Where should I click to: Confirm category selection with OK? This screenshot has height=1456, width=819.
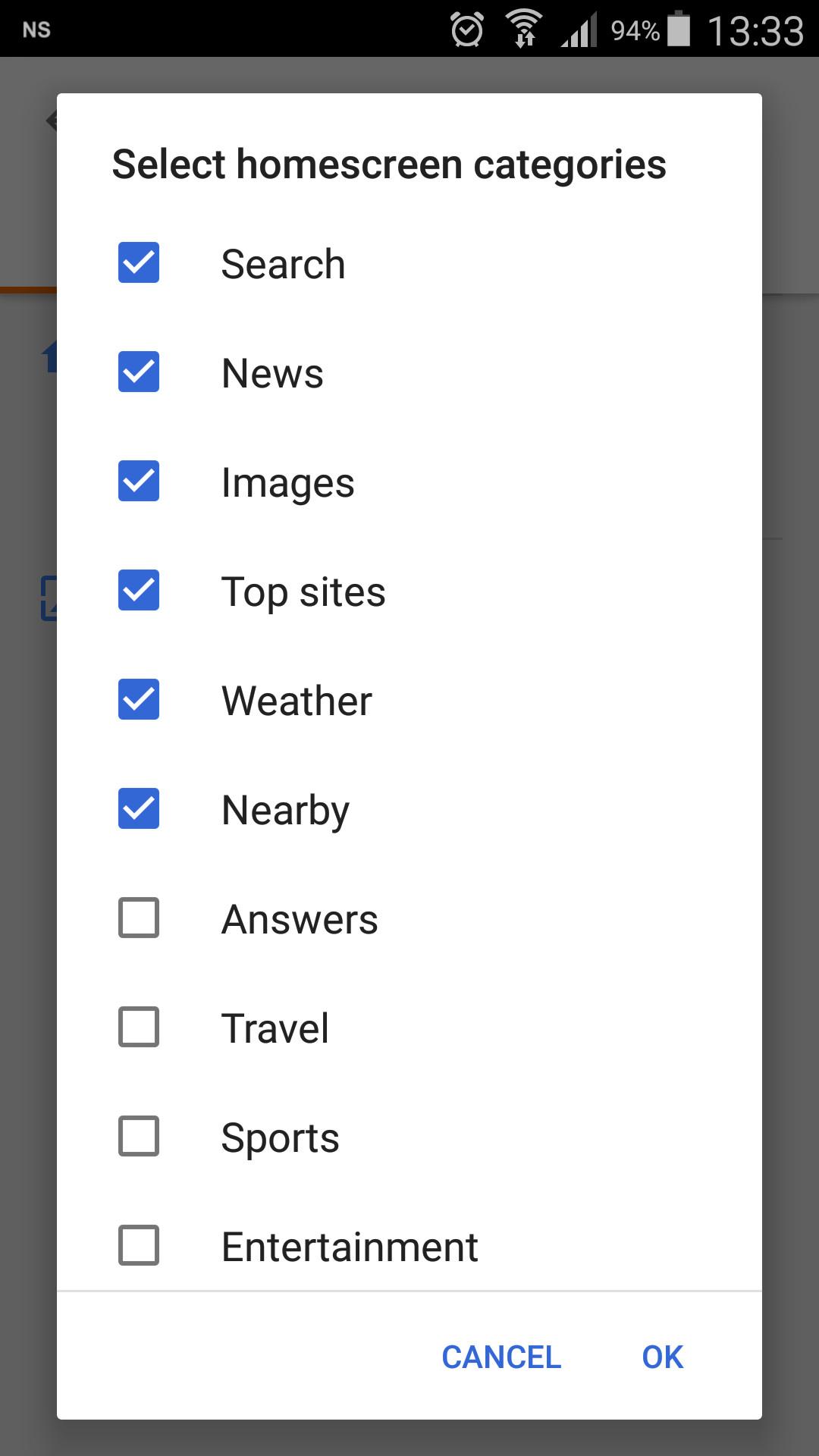tap(663, 1357)
